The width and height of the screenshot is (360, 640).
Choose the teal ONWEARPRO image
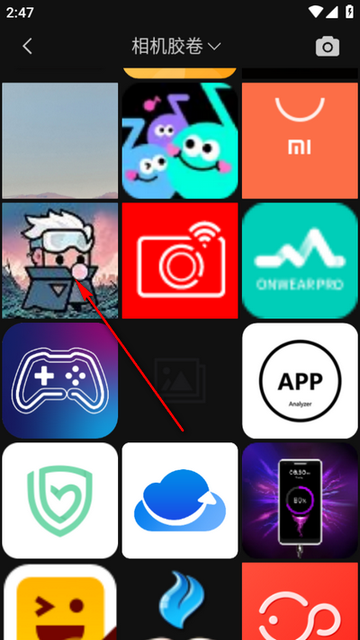(x=300, y=260)
